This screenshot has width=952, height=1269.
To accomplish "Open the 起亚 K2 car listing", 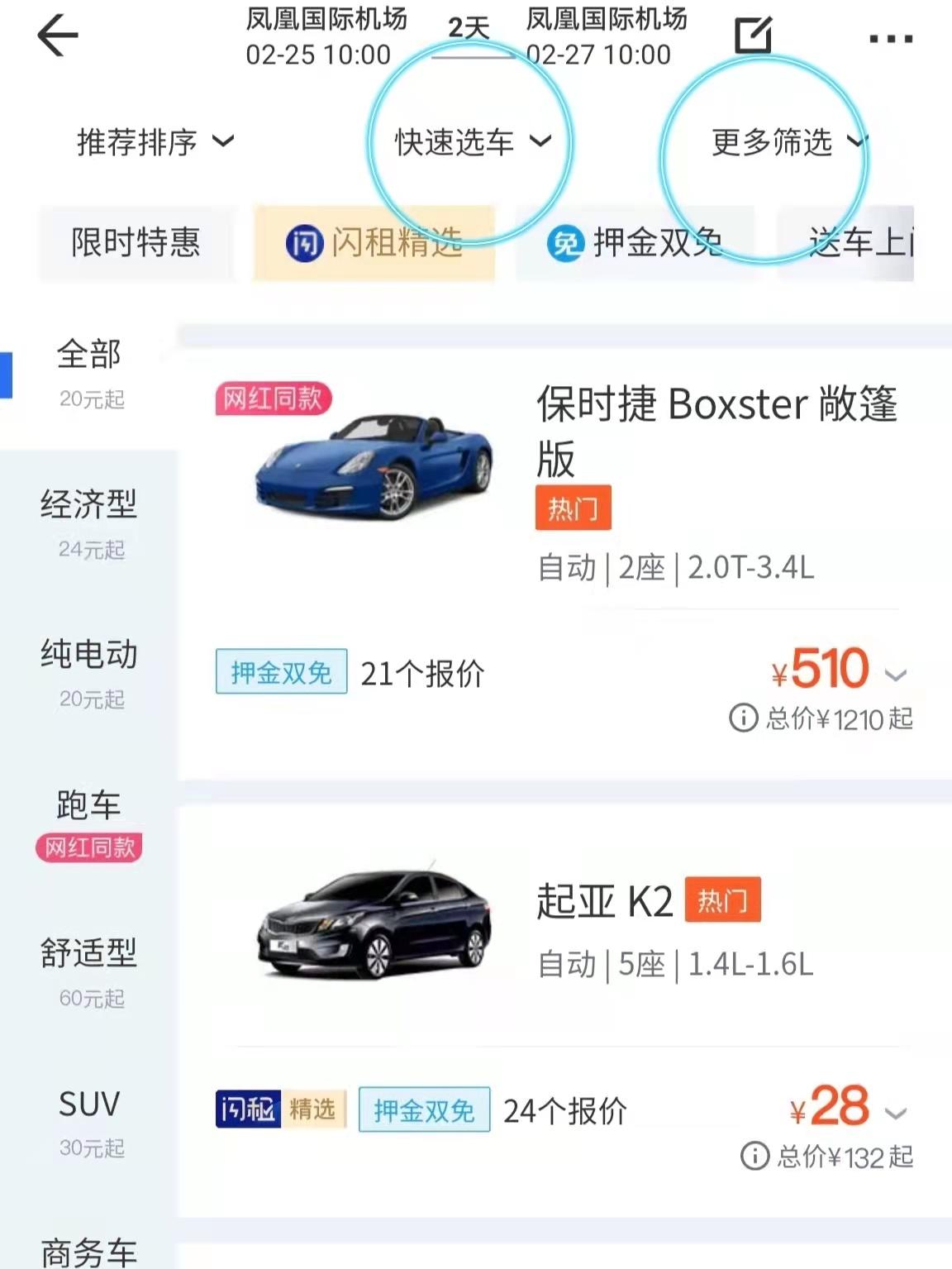I will tap(604, 901).
